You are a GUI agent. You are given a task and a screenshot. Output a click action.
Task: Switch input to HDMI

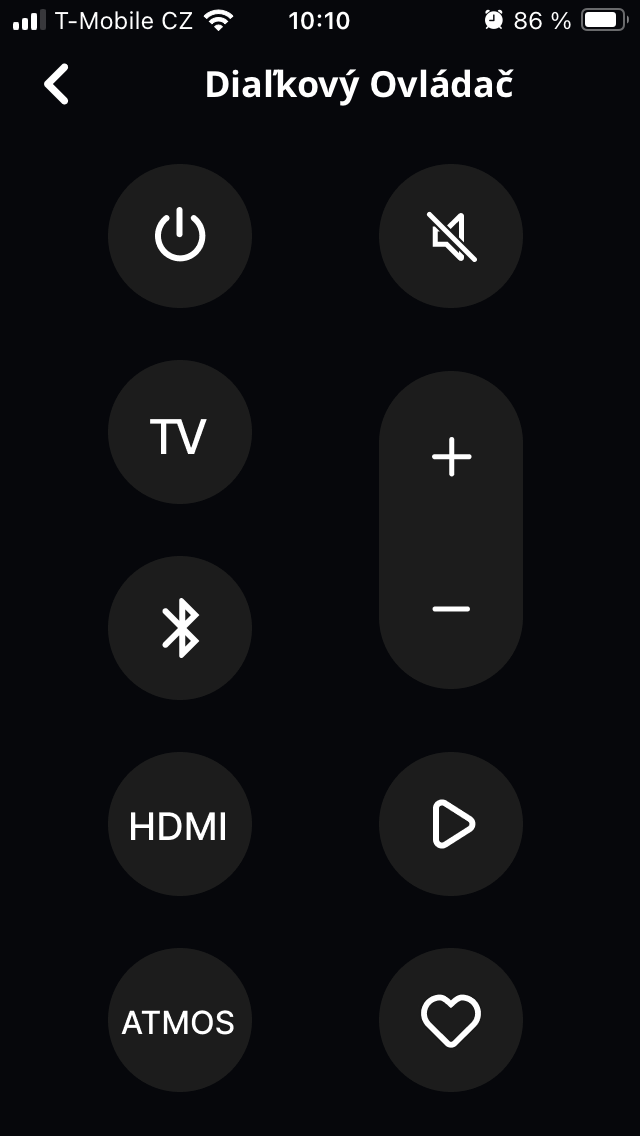(x=180, y=826)
